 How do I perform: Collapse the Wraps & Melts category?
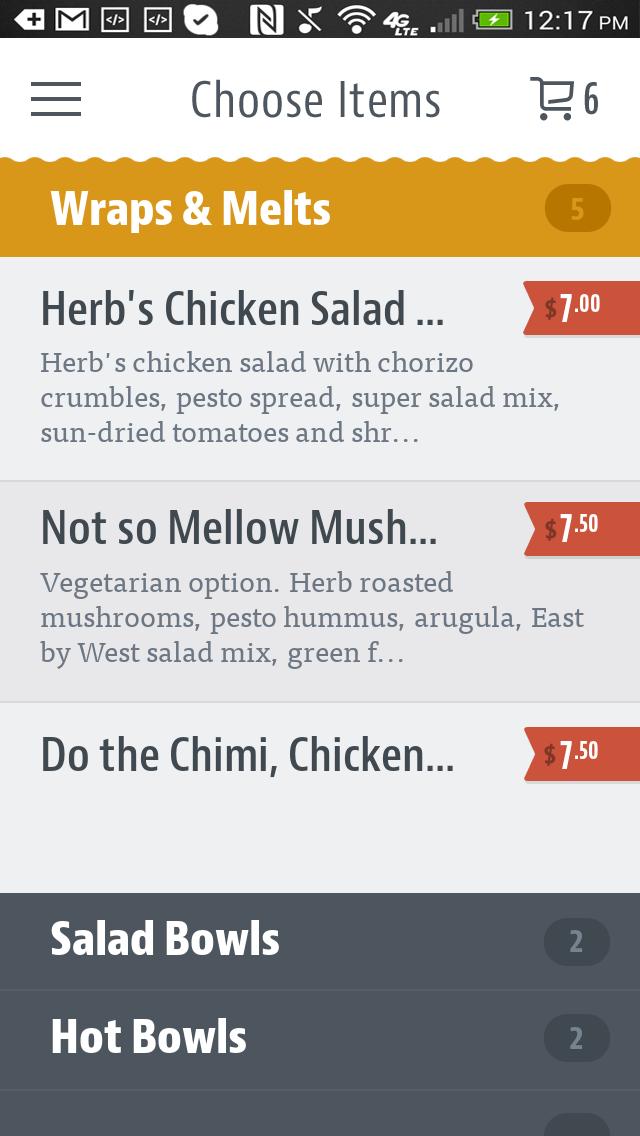[320, 209]
